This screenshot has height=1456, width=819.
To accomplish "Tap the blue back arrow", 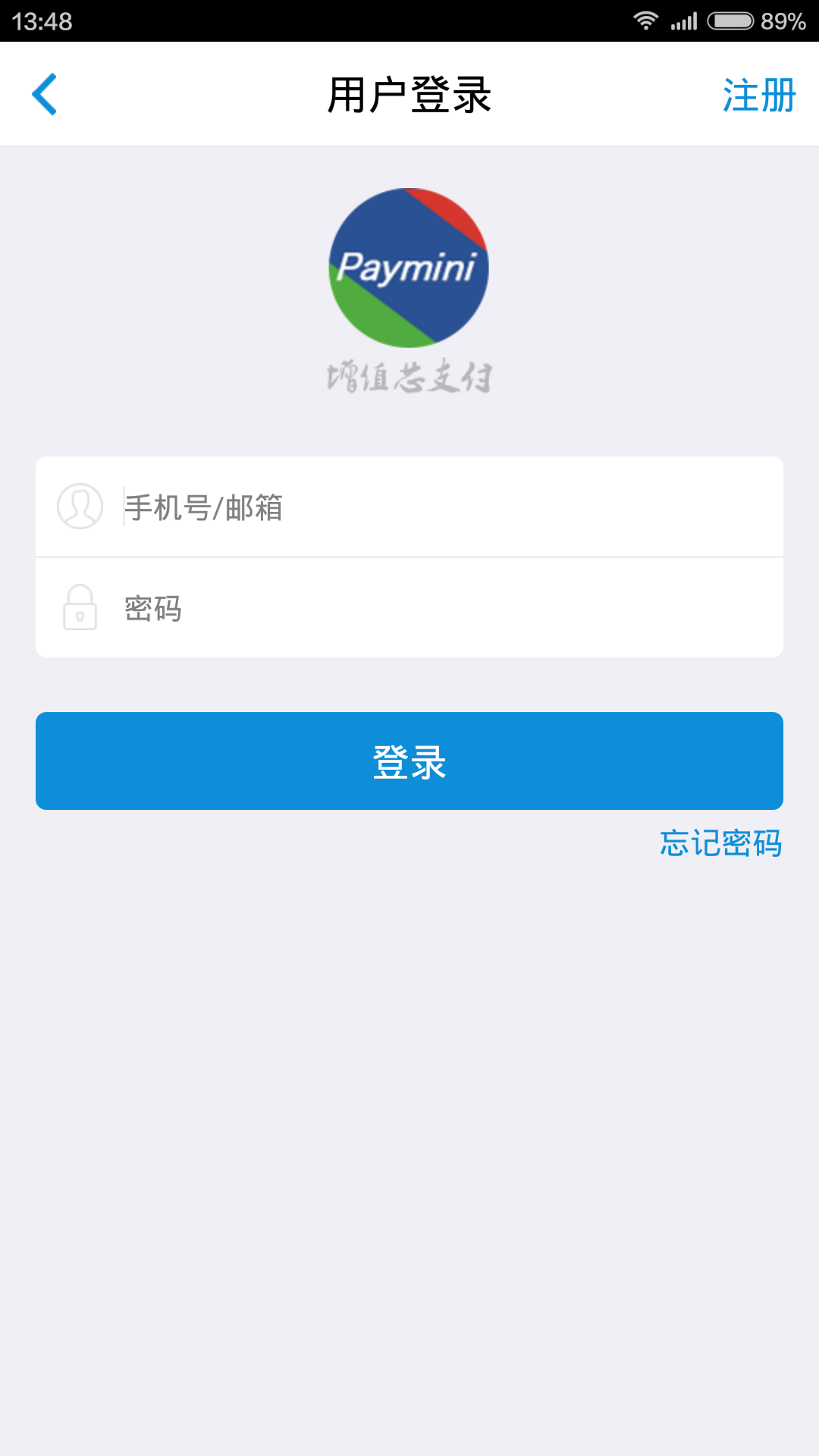I will [x=44, y=93].
